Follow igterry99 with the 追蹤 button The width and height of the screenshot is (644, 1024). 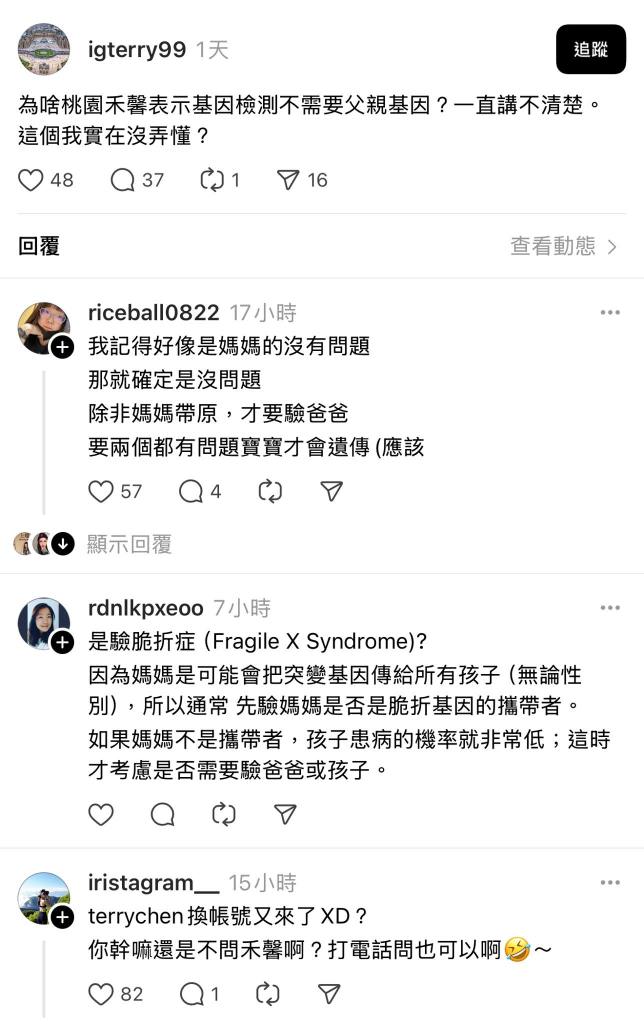tap(590, 49)
